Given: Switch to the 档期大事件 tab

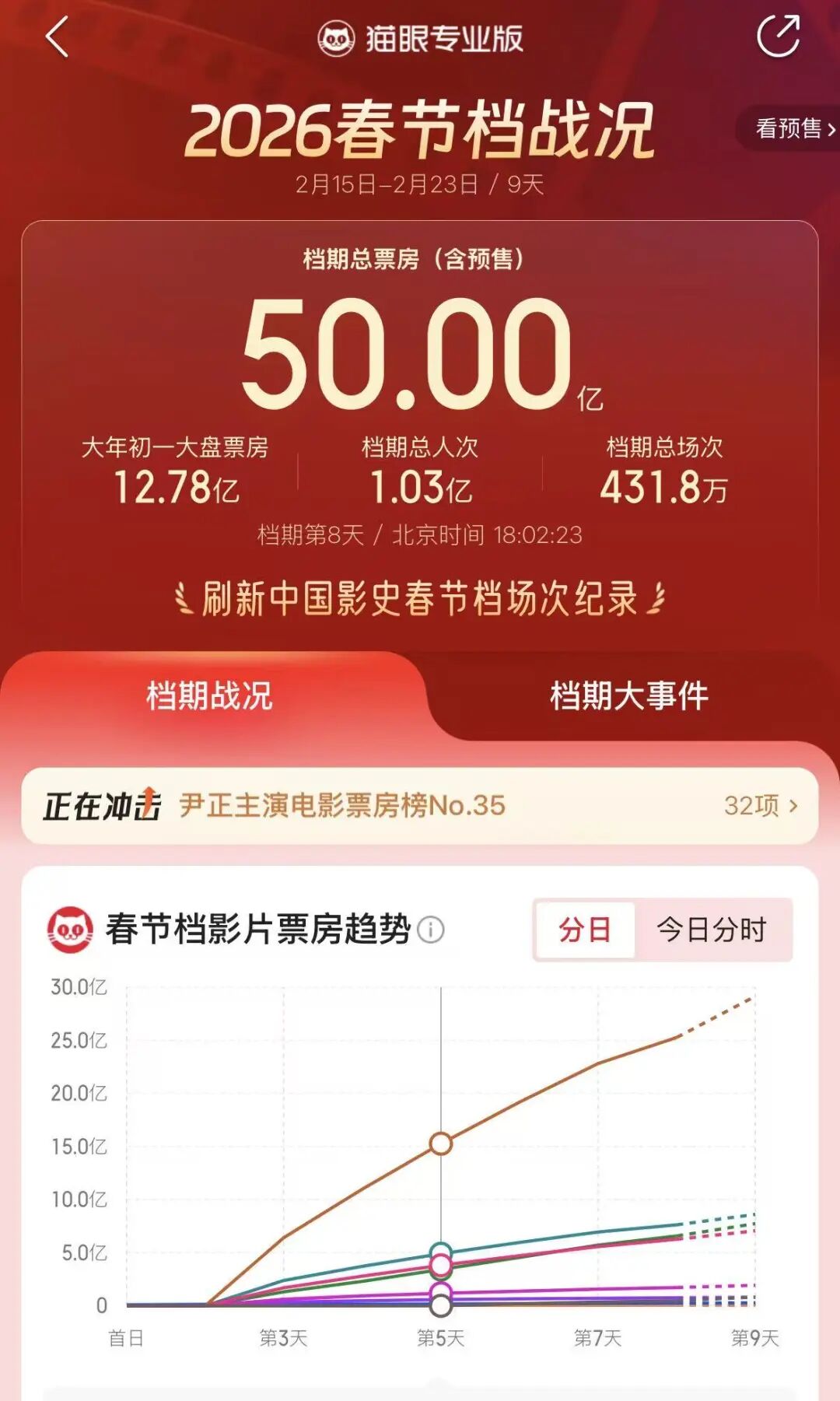Looking at the screenshot, I should (x=628, y=695).
